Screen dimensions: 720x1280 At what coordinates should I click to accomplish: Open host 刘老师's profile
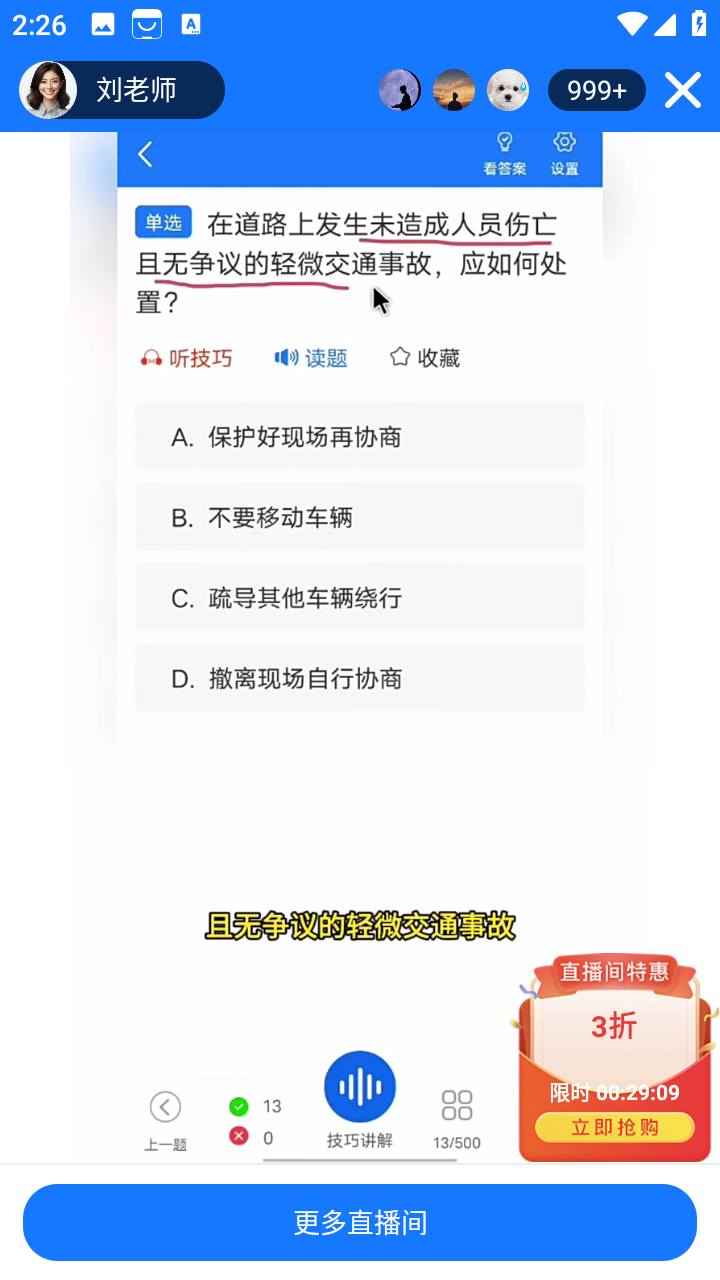click(x=120, y=90)
